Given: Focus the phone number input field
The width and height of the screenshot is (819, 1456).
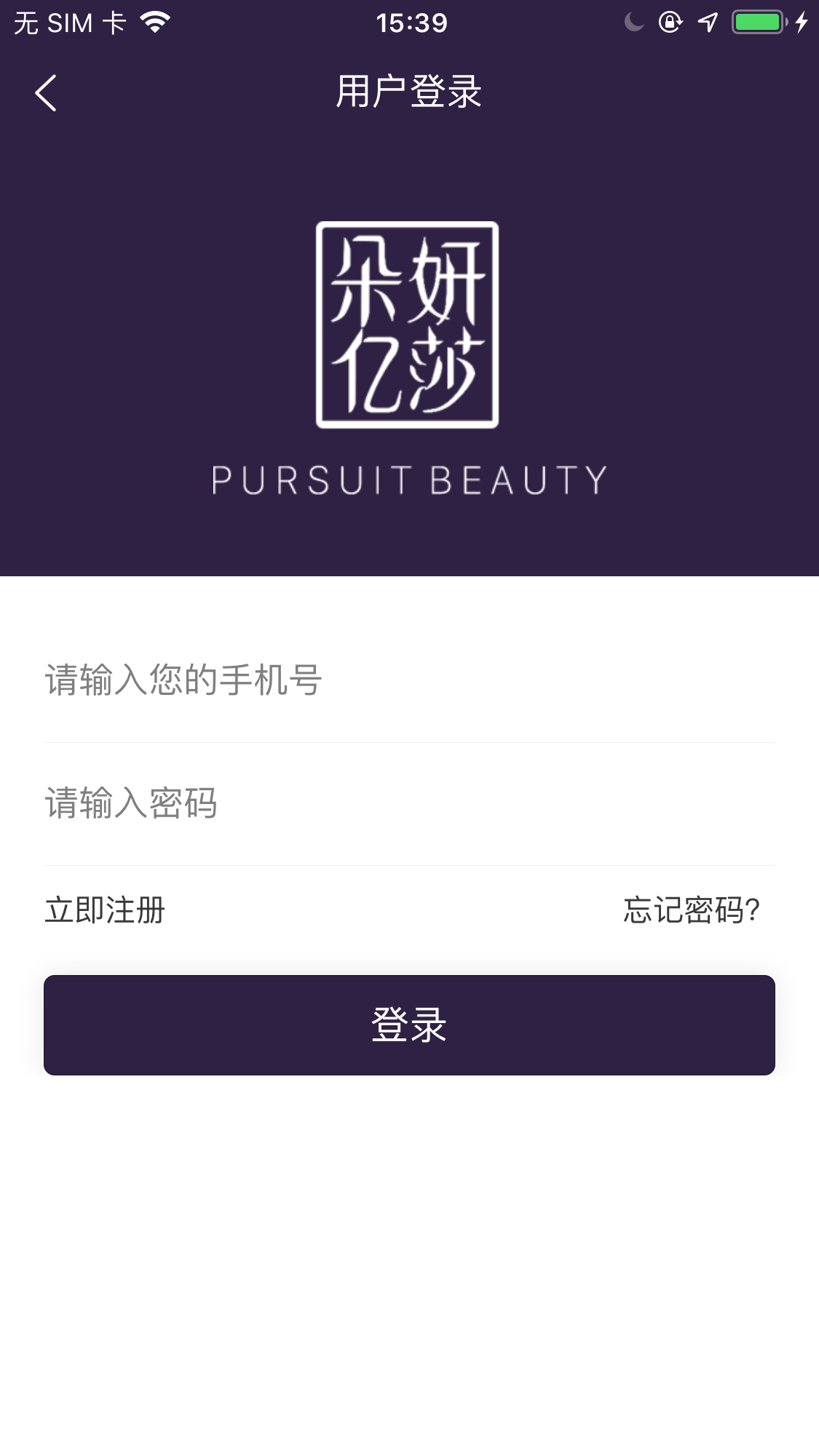Looking at the screenshot, I should [x=408, y=680].
